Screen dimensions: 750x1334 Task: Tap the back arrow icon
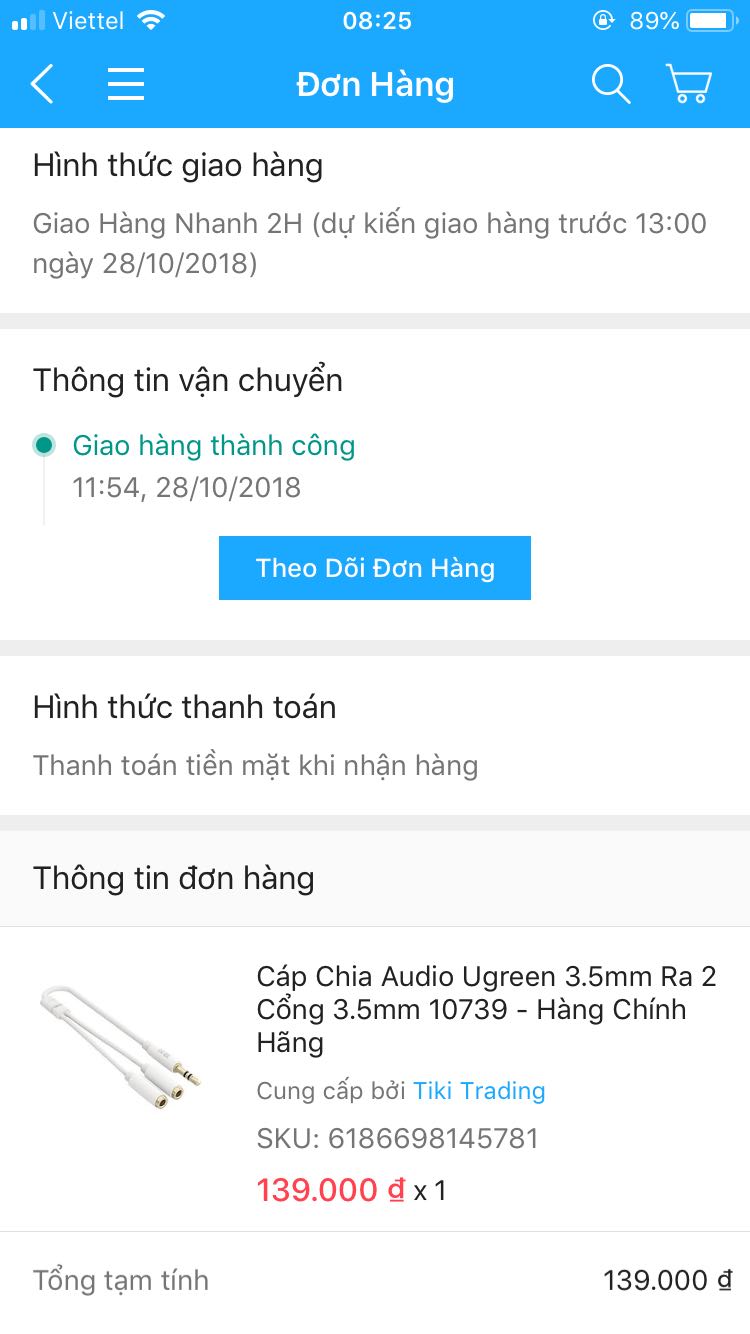pyautogui.click(x=42, y=84)
